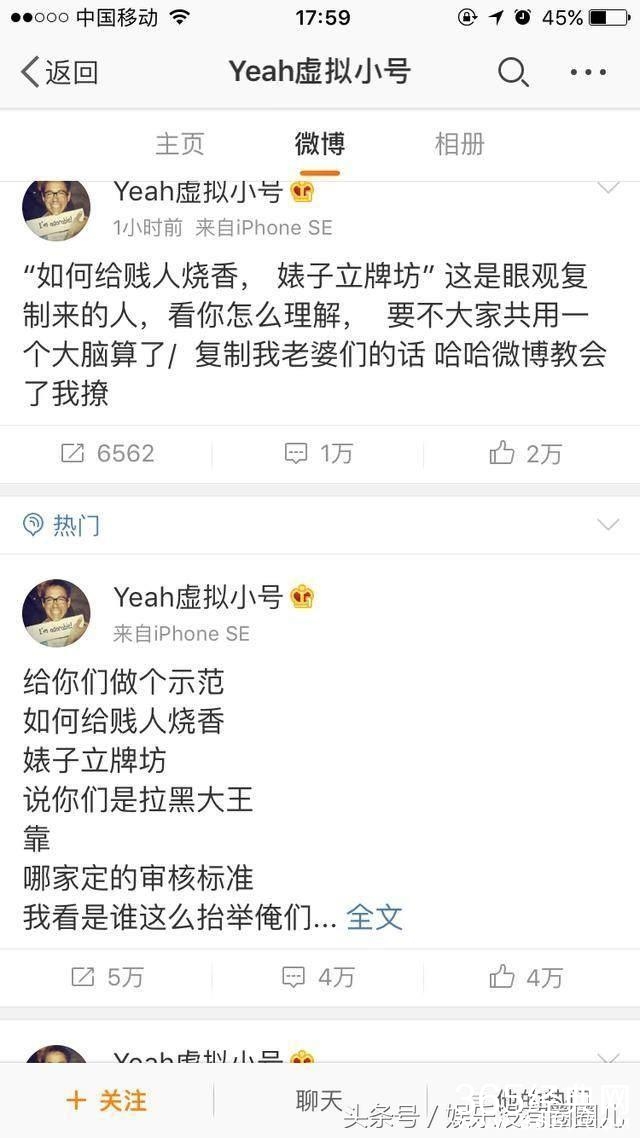
Task: Select the 微博 tab
Action: click(320, 144)
